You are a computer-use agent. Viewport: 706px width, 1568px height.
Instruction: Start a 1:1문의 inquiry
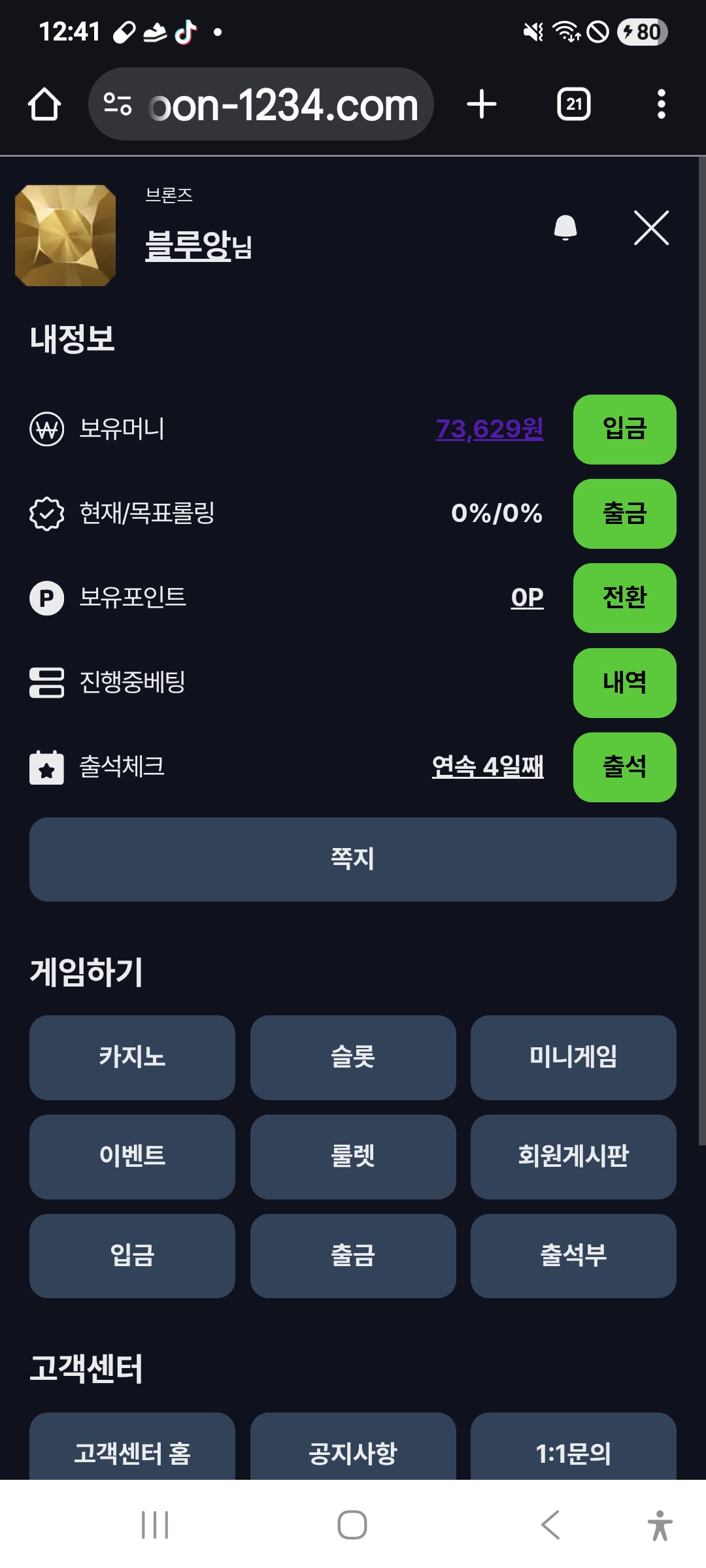pos(573,1452)
